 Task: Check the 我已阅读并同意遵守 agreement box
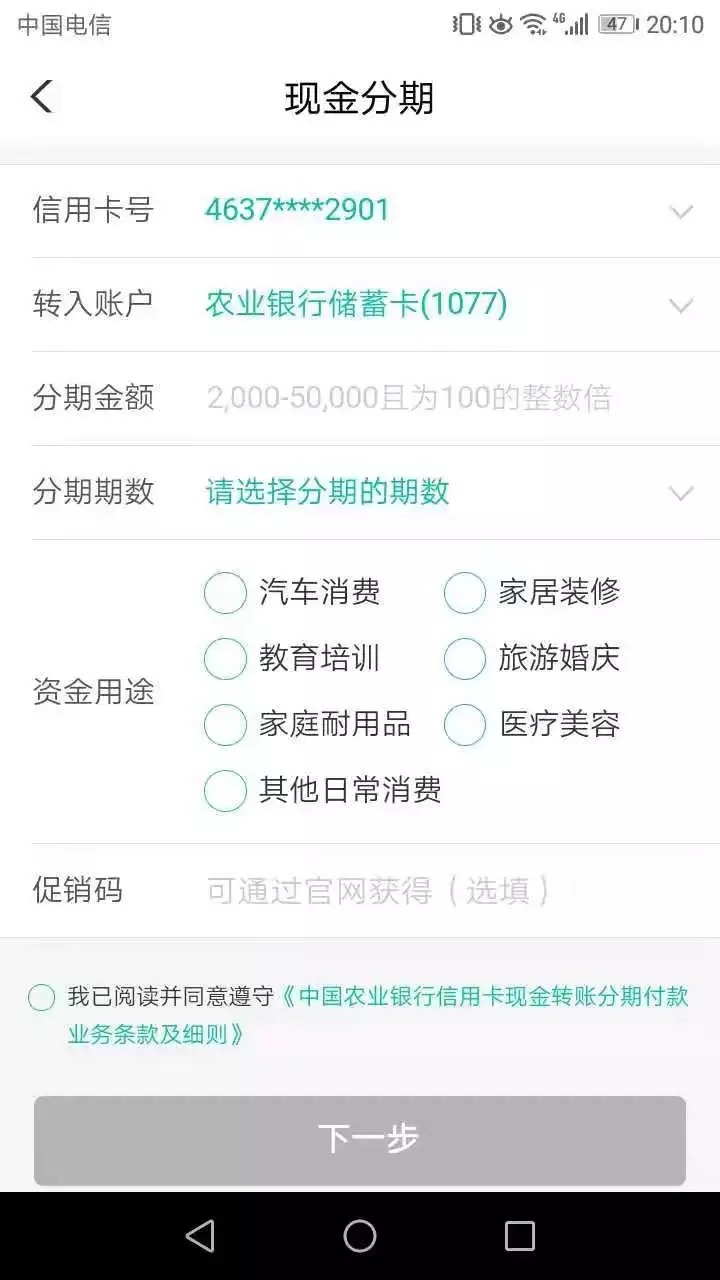(42, 997)
